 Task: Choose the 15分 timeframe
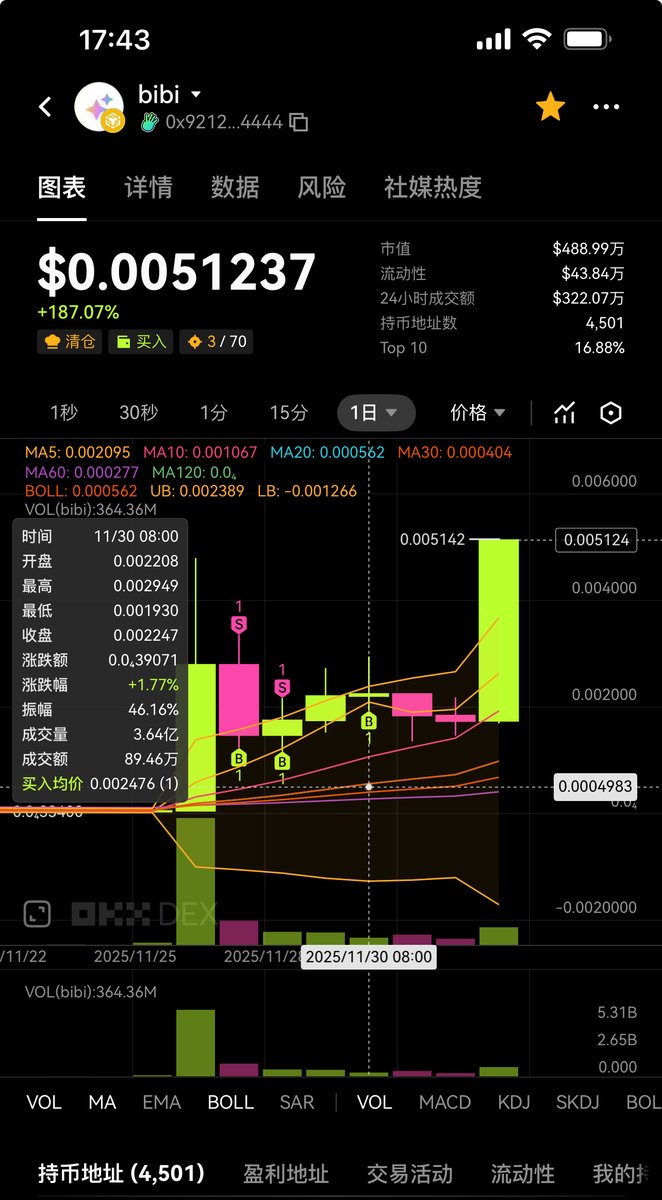[288, 412]
